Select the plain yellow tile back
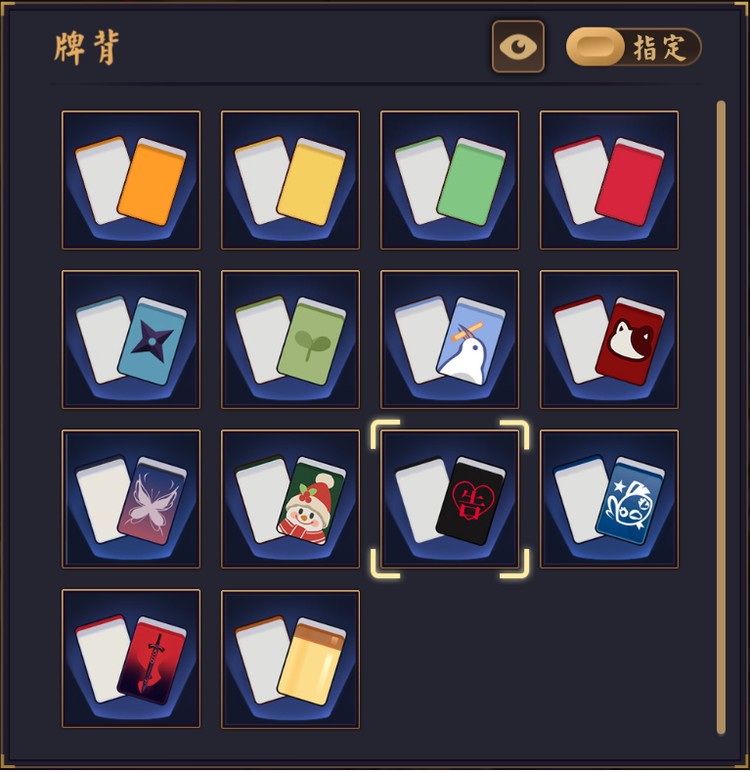Viewport: 750px width, 772px height. point(290,180)
